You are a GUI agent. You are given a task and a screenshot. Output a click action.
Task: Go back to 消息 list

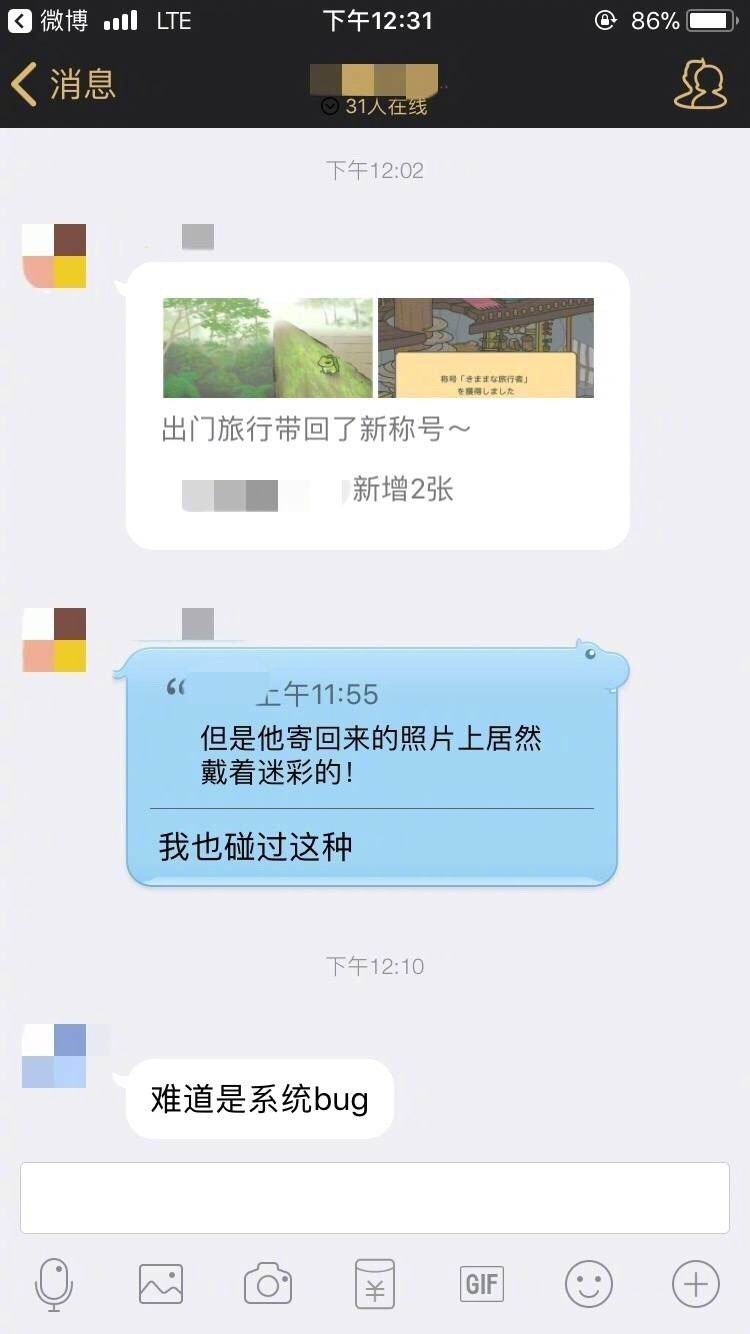point(62,84)
